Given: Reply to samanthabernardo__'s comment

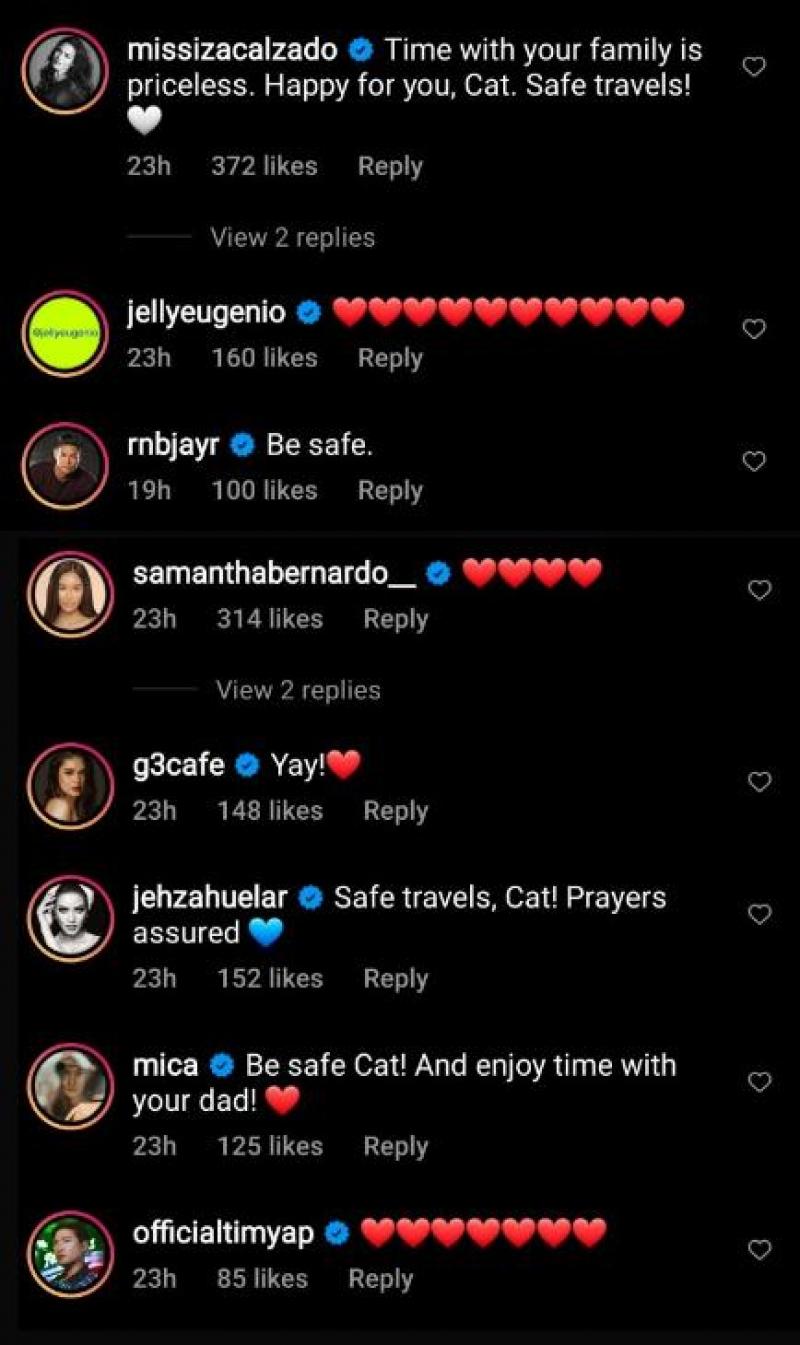Looking at the screenshot, I should click(395, 619).
